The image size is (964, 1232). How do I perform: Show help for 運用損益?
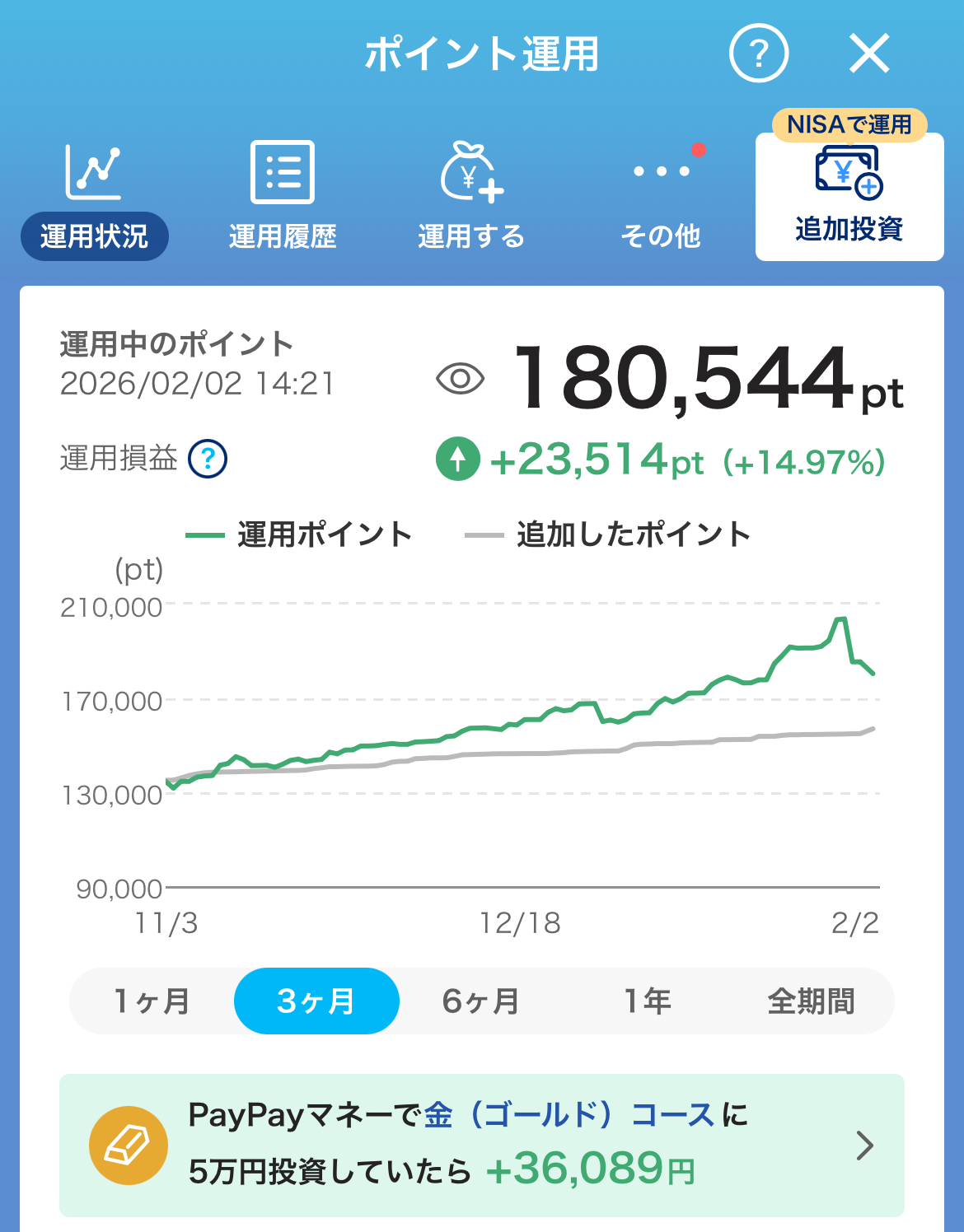(x=208, y=459)
